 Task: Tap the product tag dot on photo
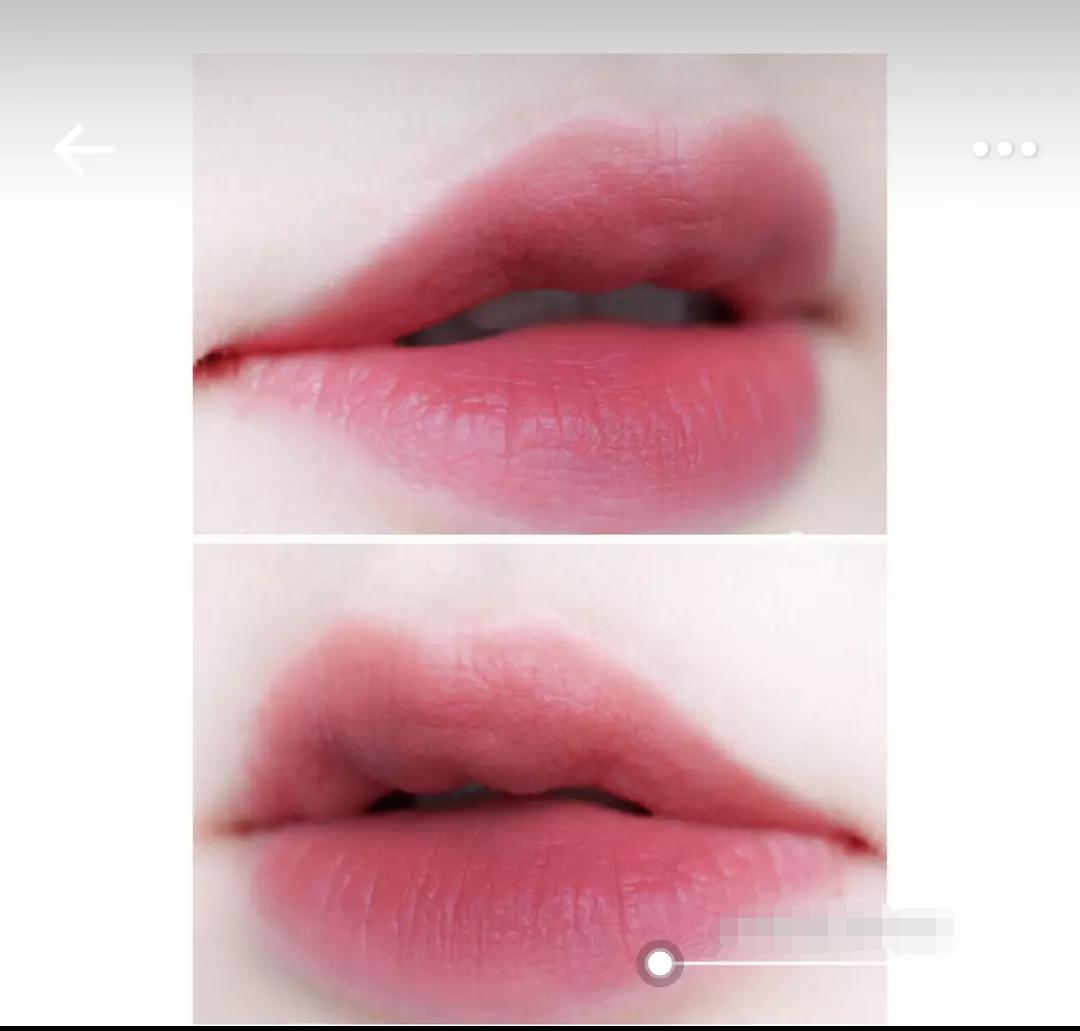tap(660, 964)
